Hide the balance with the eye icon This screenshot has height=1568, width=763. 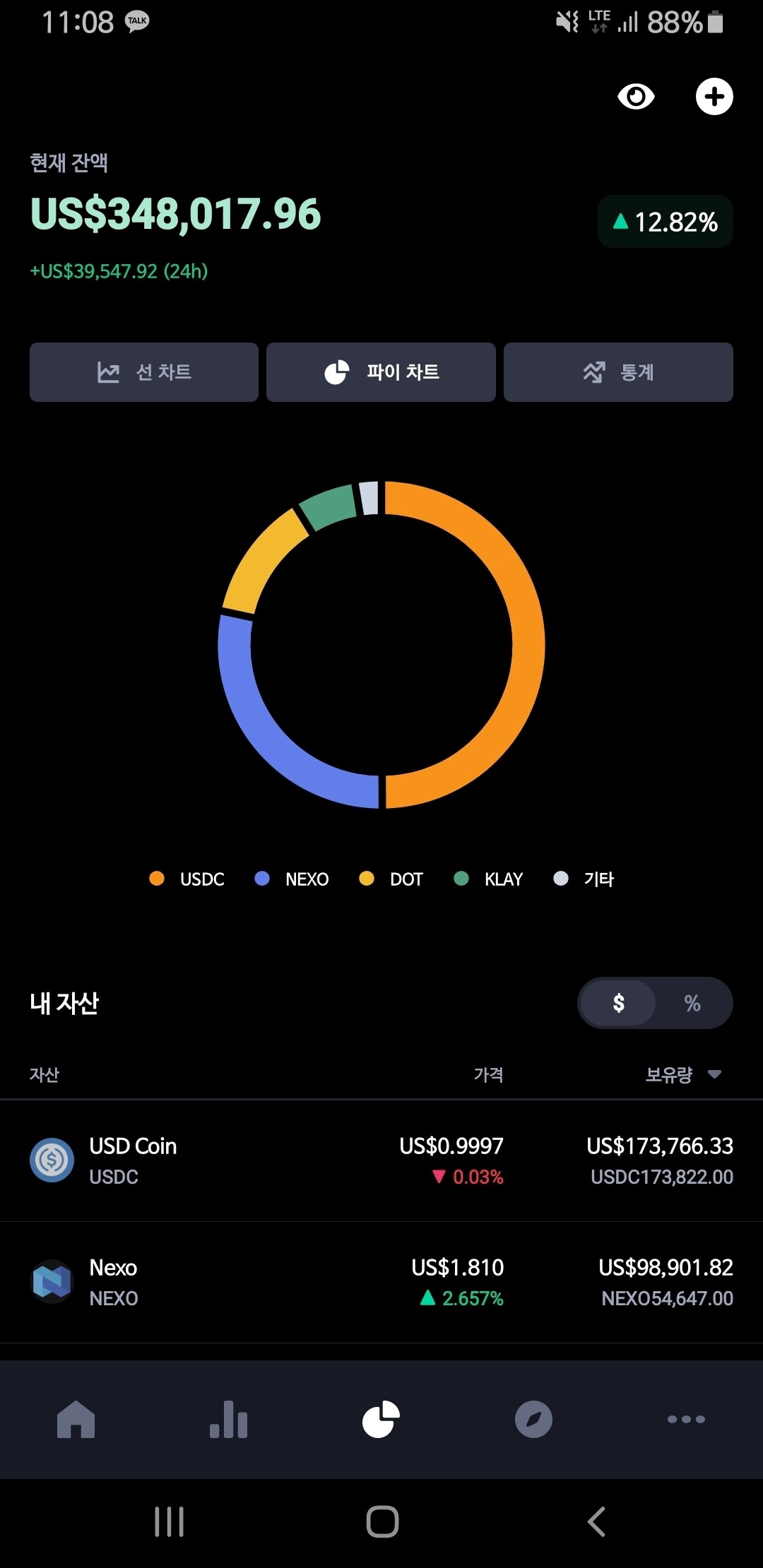(x=636, y=96)
